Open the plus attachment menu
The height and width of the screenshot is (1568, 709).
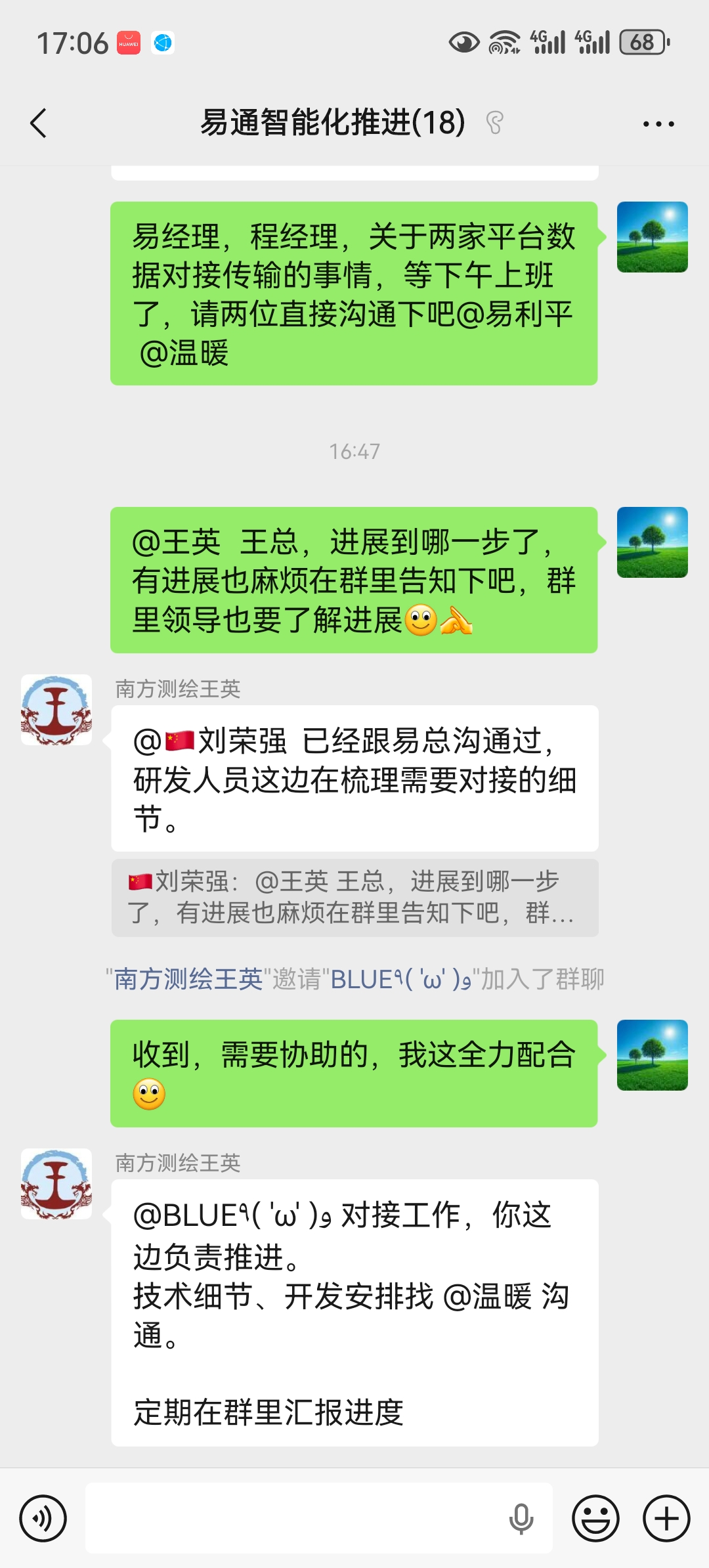pos(666,1518)
